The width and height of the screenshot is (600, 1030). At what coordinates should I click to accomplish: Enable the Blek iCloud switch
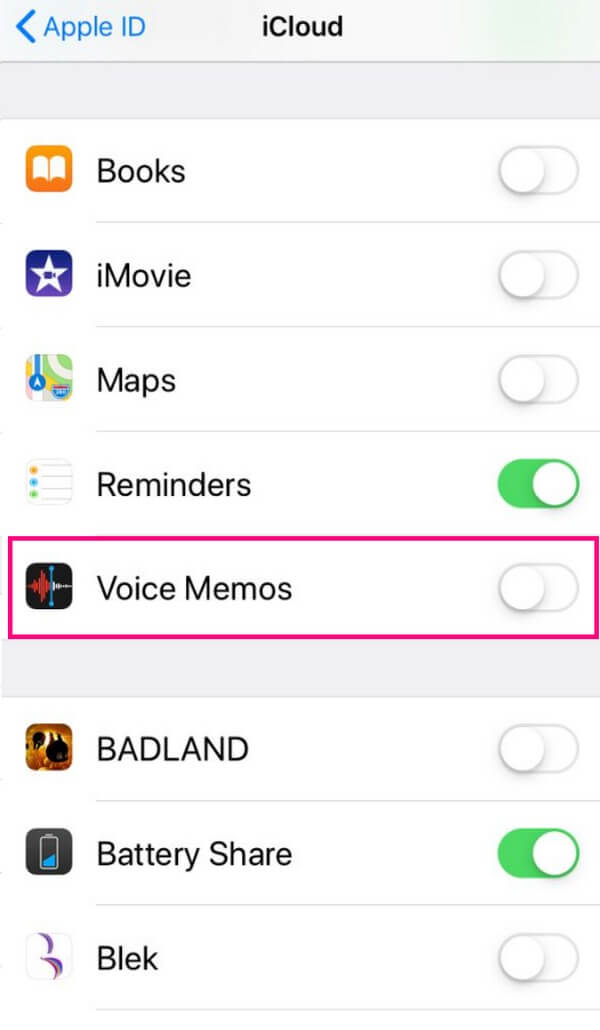pos(538,958)
